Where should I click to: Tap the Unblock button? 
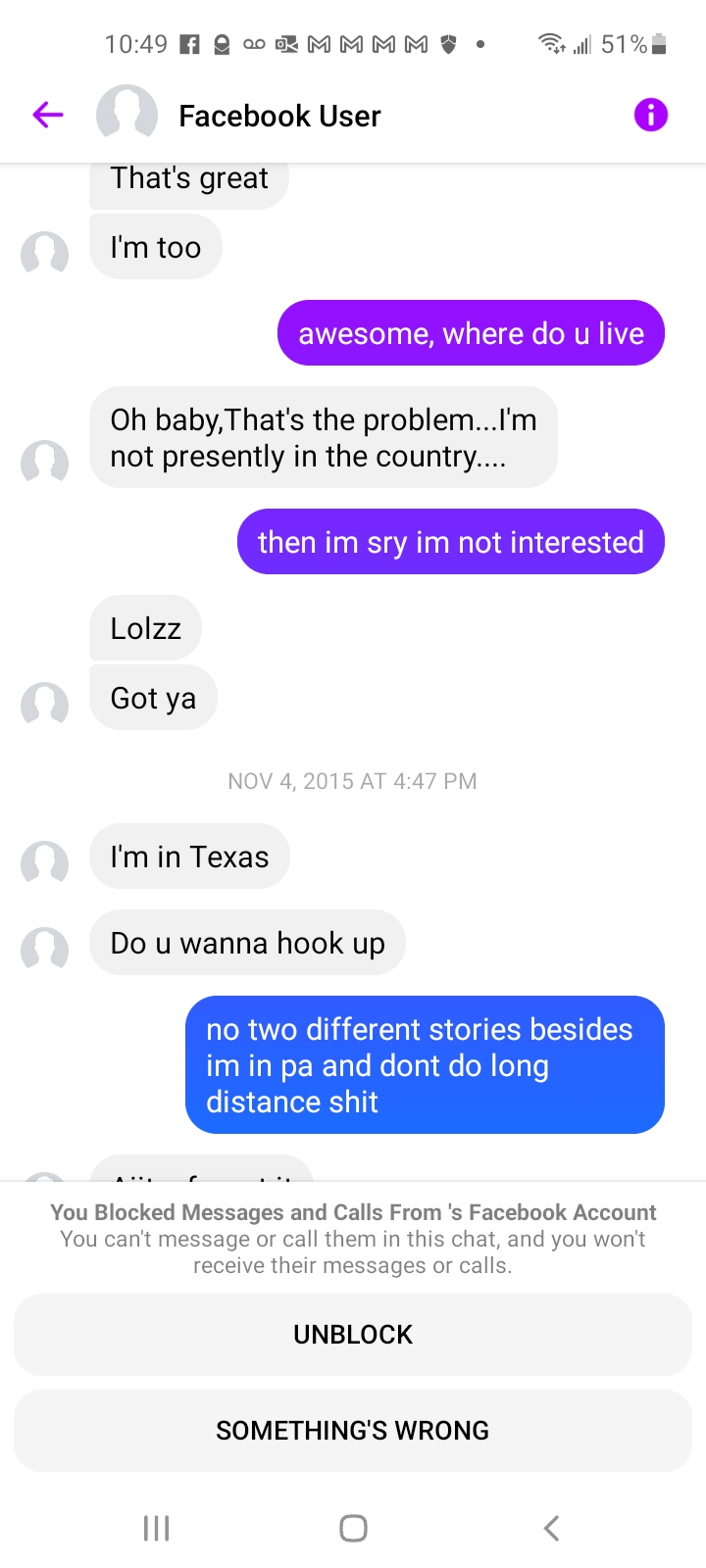[353, 1334]
